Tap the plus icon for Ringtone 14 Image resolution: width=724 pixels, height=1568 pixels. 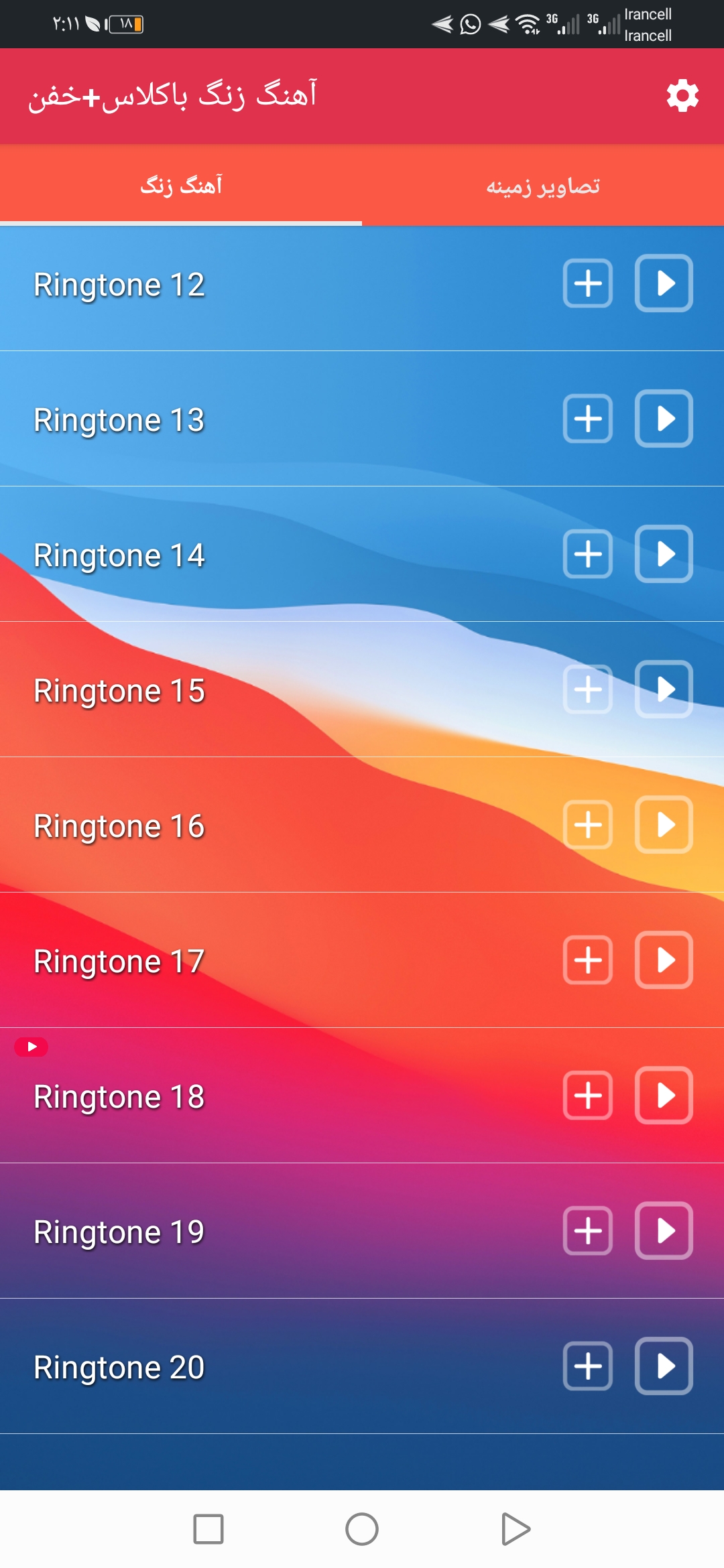pyautogui.click(x=588, y=553)
